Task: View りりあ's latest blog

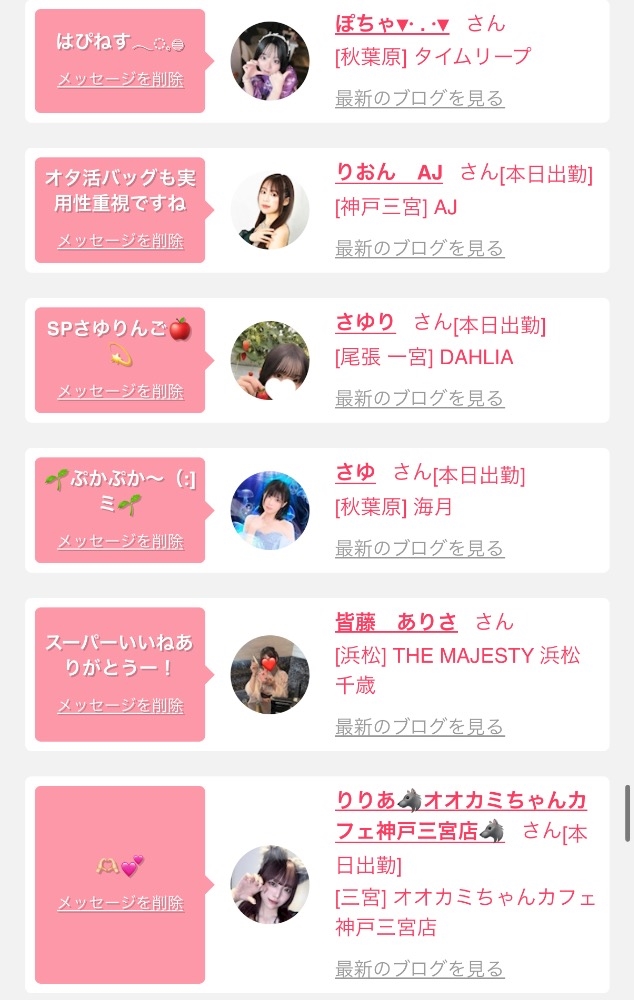Action: tap(420, 969)
